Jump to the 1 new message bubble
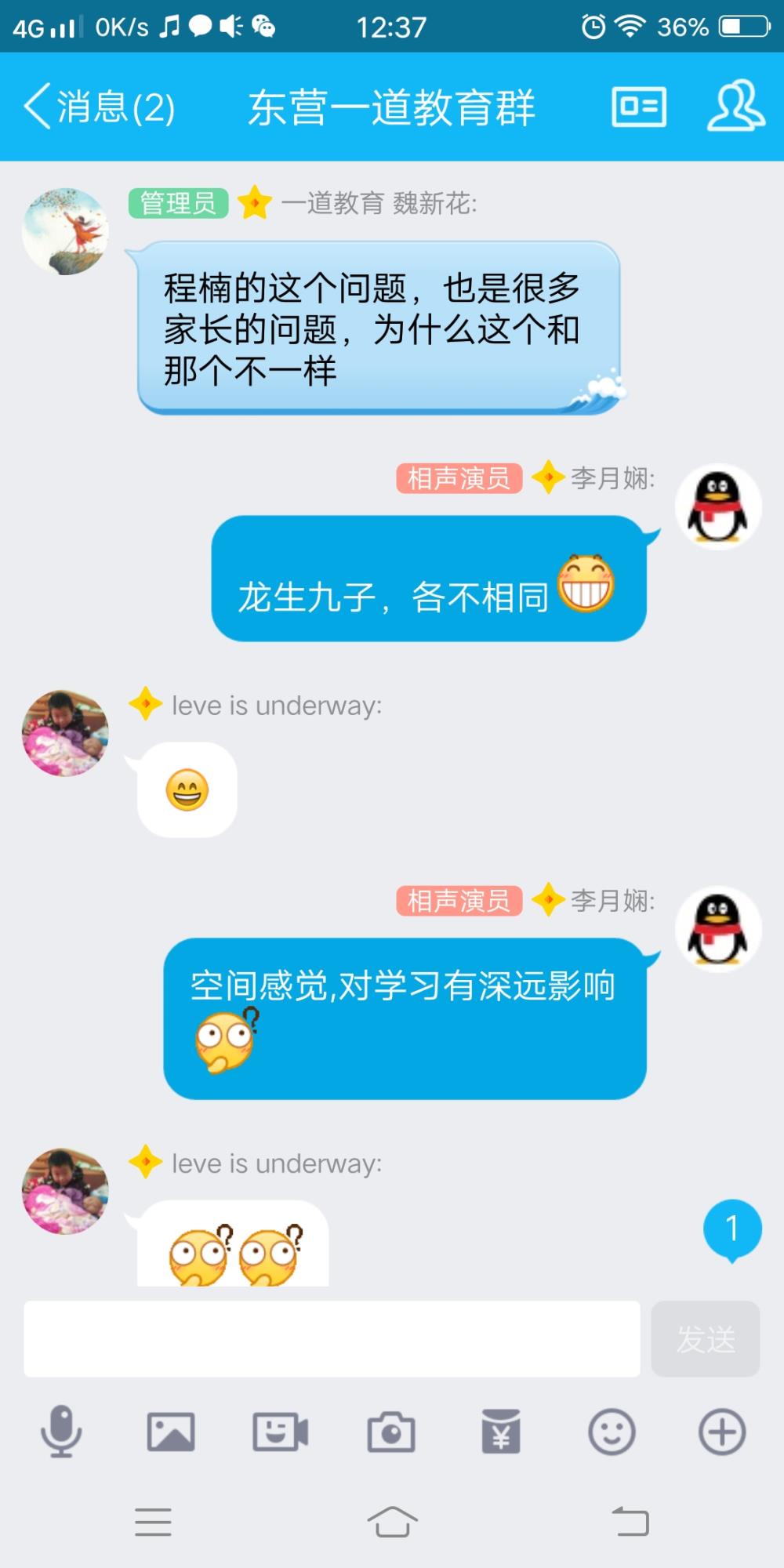784x1568 pixels. (732, 1229)
